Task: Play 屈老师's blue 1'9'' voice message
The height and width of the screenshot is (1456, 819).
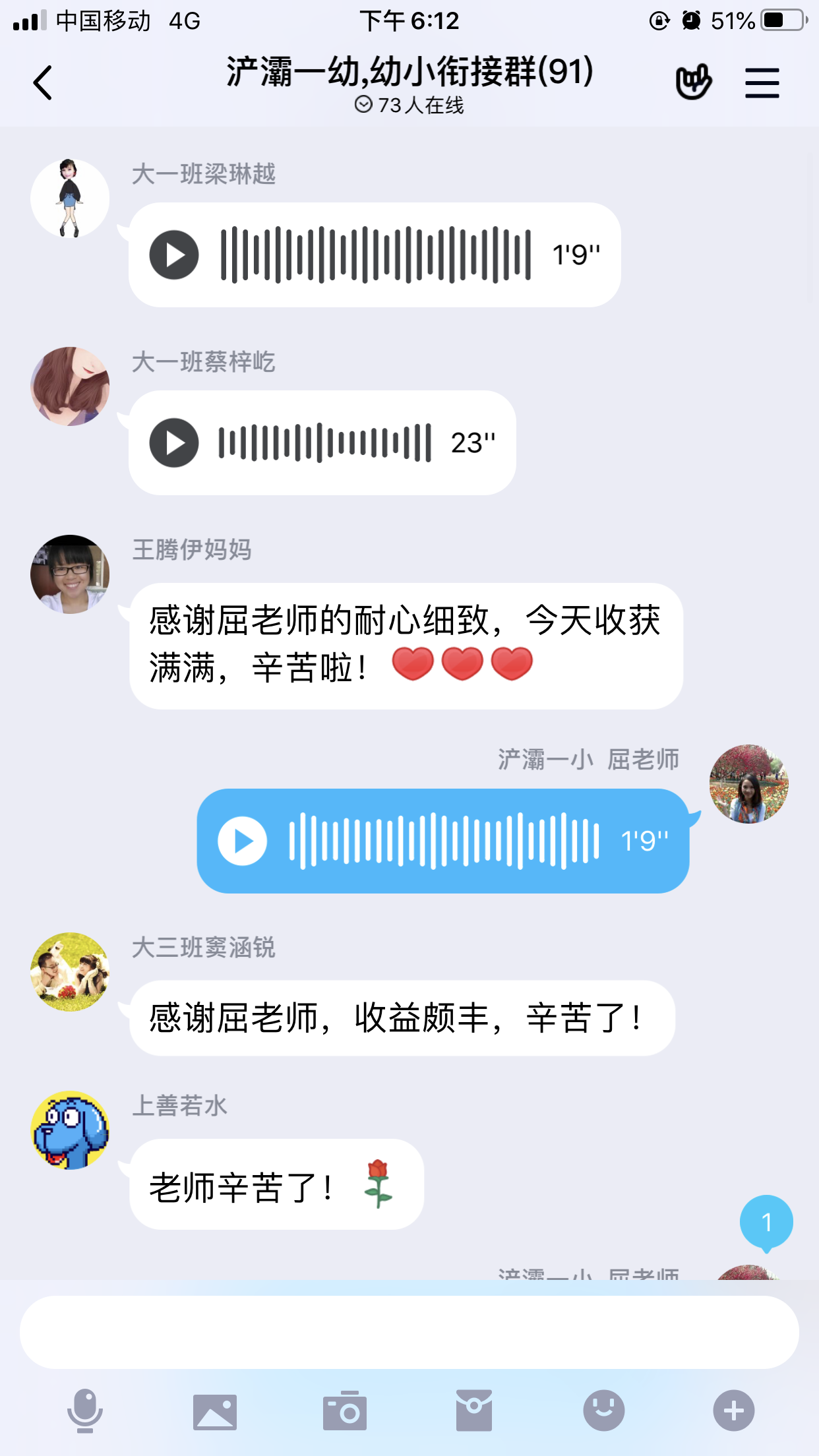Action: tap(243, 841)
